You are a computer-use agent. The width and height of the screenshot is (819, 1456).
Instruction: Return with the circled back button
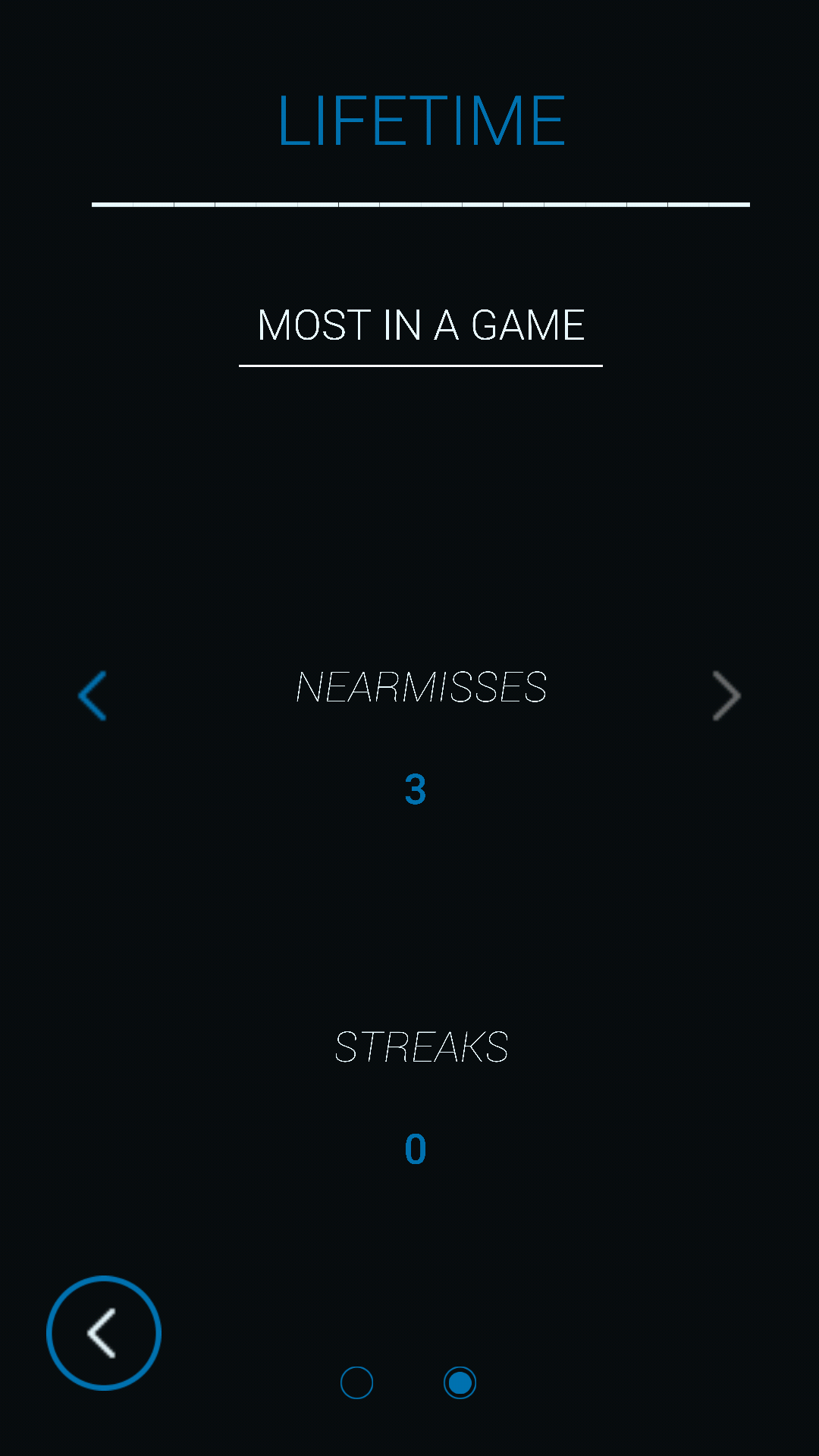point(104,1333)
